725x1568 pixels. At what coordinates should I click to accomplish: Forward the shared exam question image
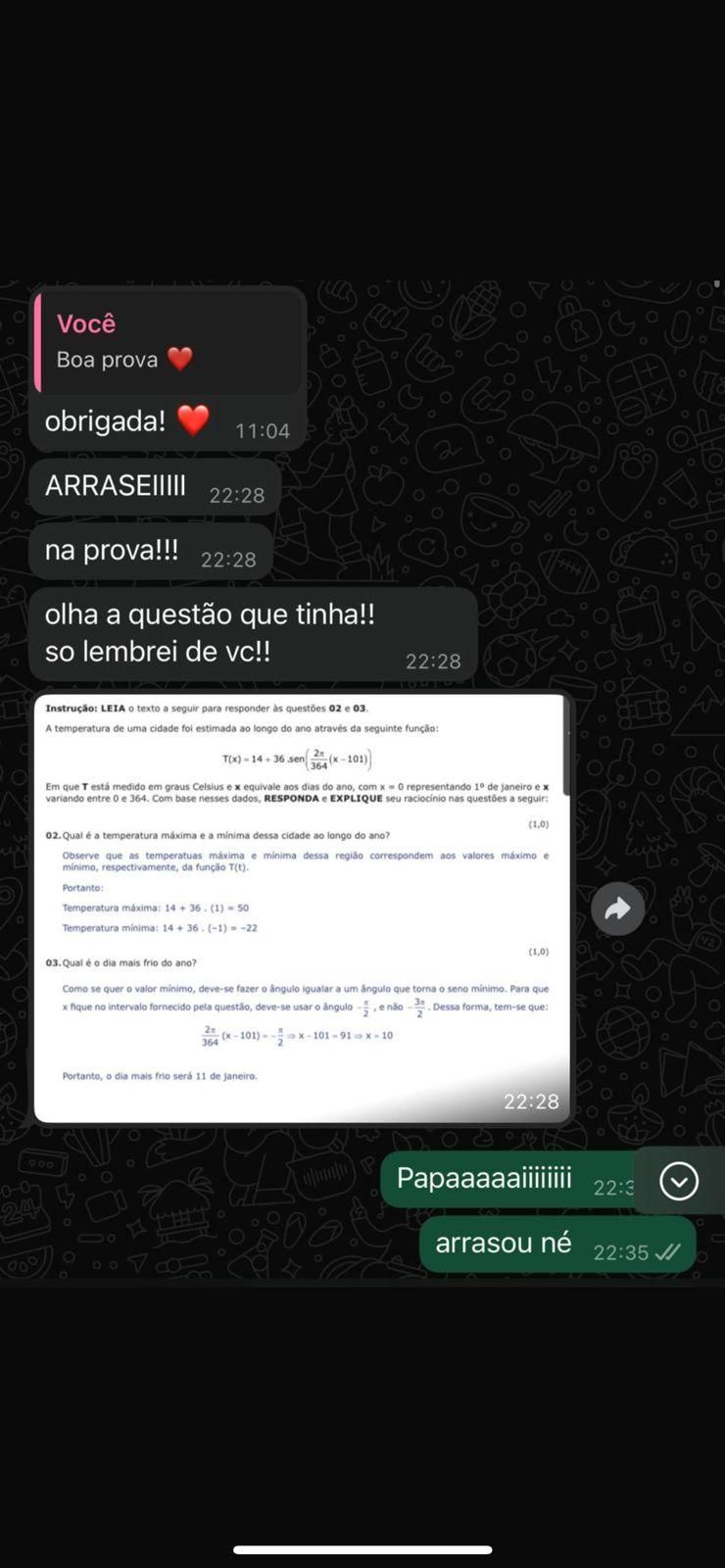(617, 908)
